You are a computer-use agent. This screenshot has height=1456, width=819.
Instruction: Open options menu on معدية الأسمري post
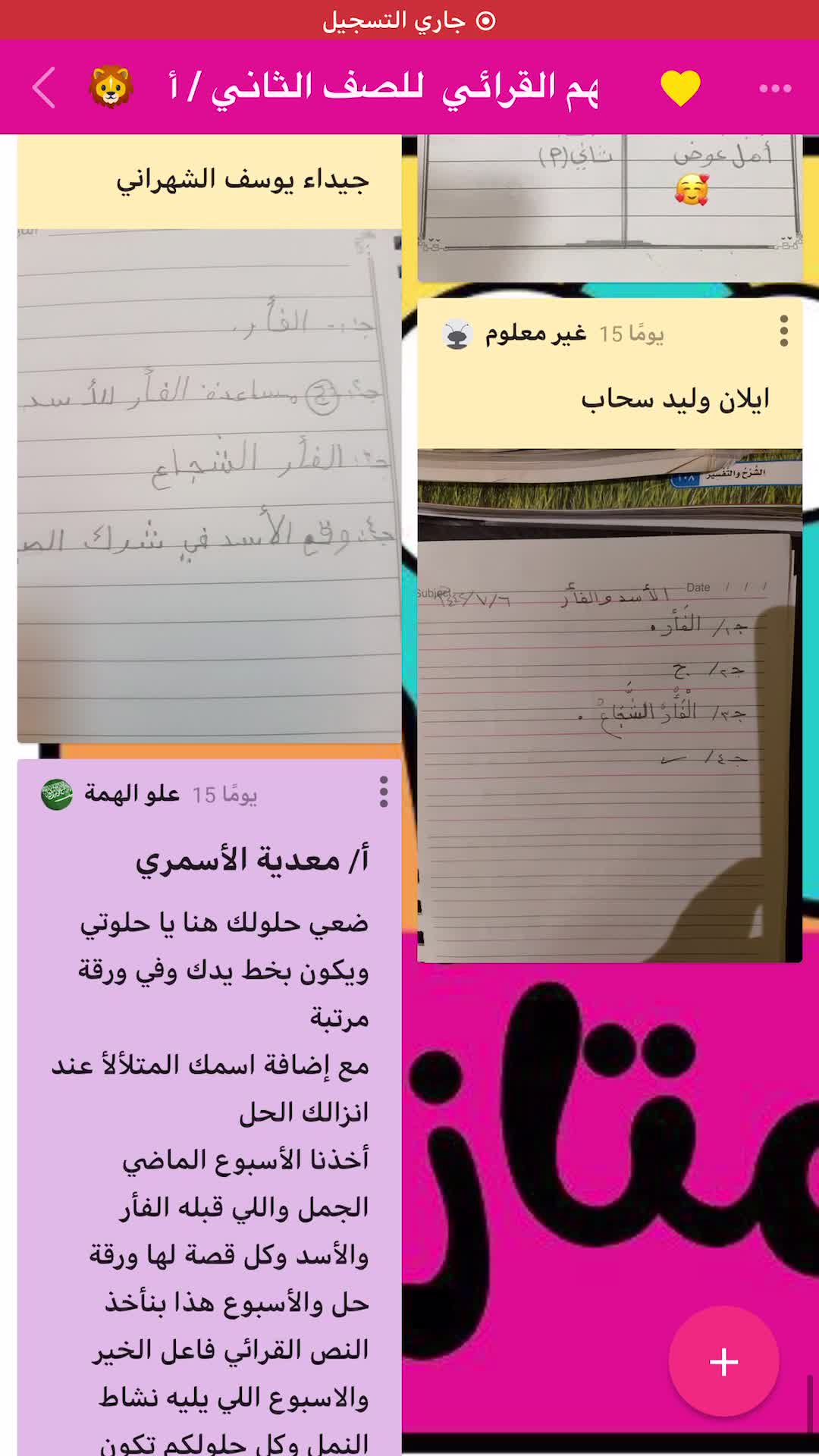[384, 792]
